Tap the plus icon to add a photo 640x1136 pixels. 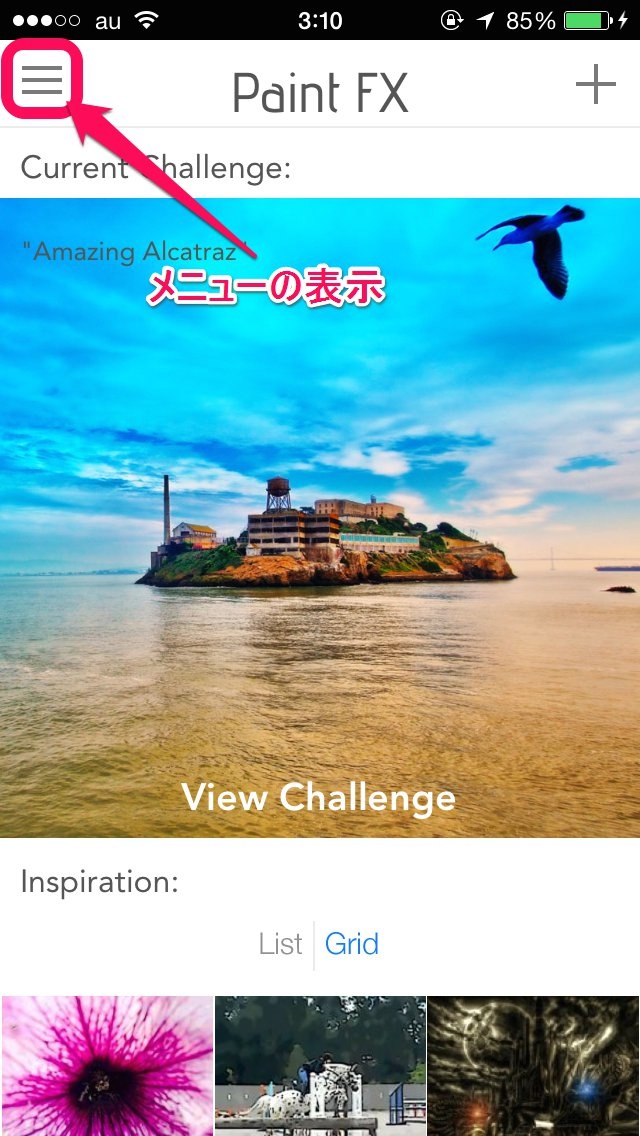(x=595, y=85)
